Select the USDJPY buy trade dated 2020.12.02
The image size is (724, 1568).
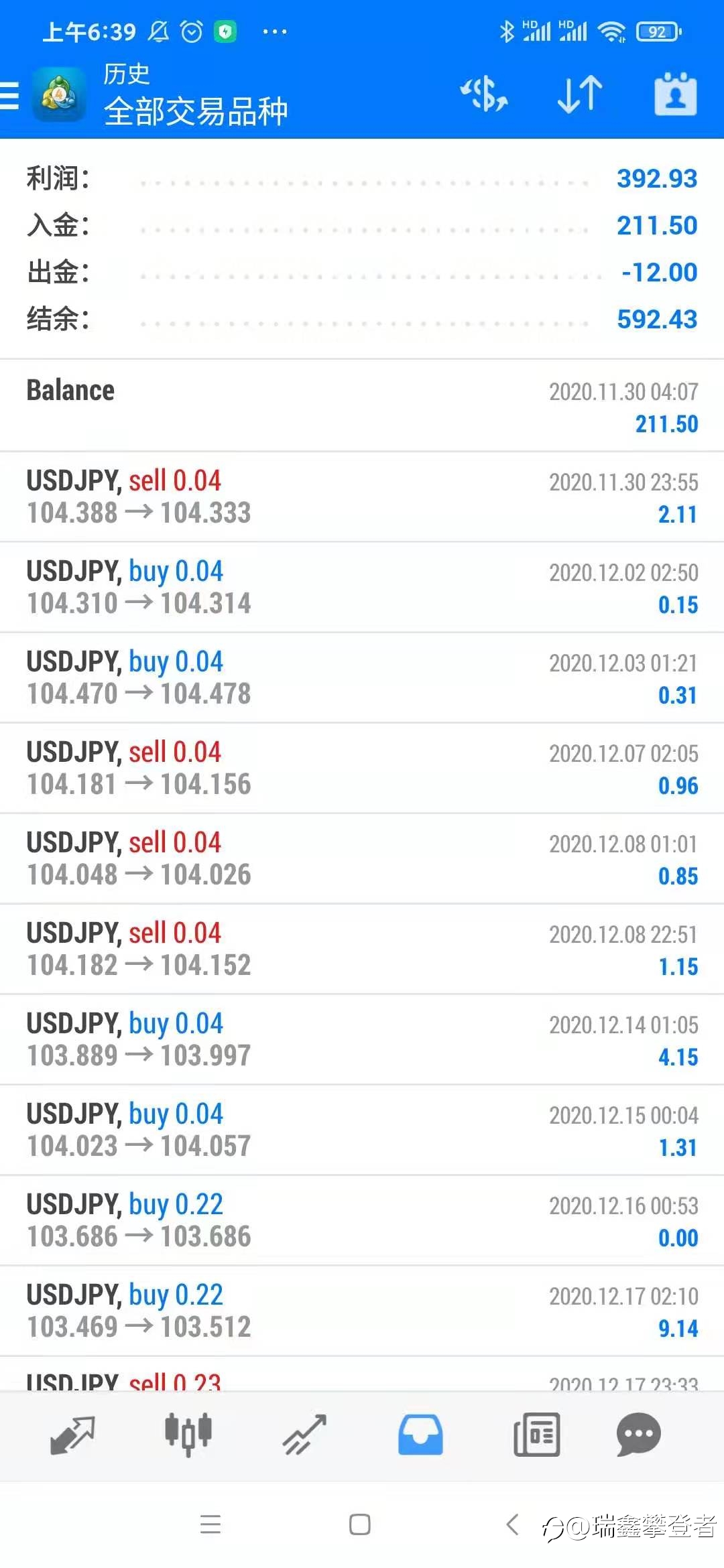pyautogui.click(x=362, y=587)
